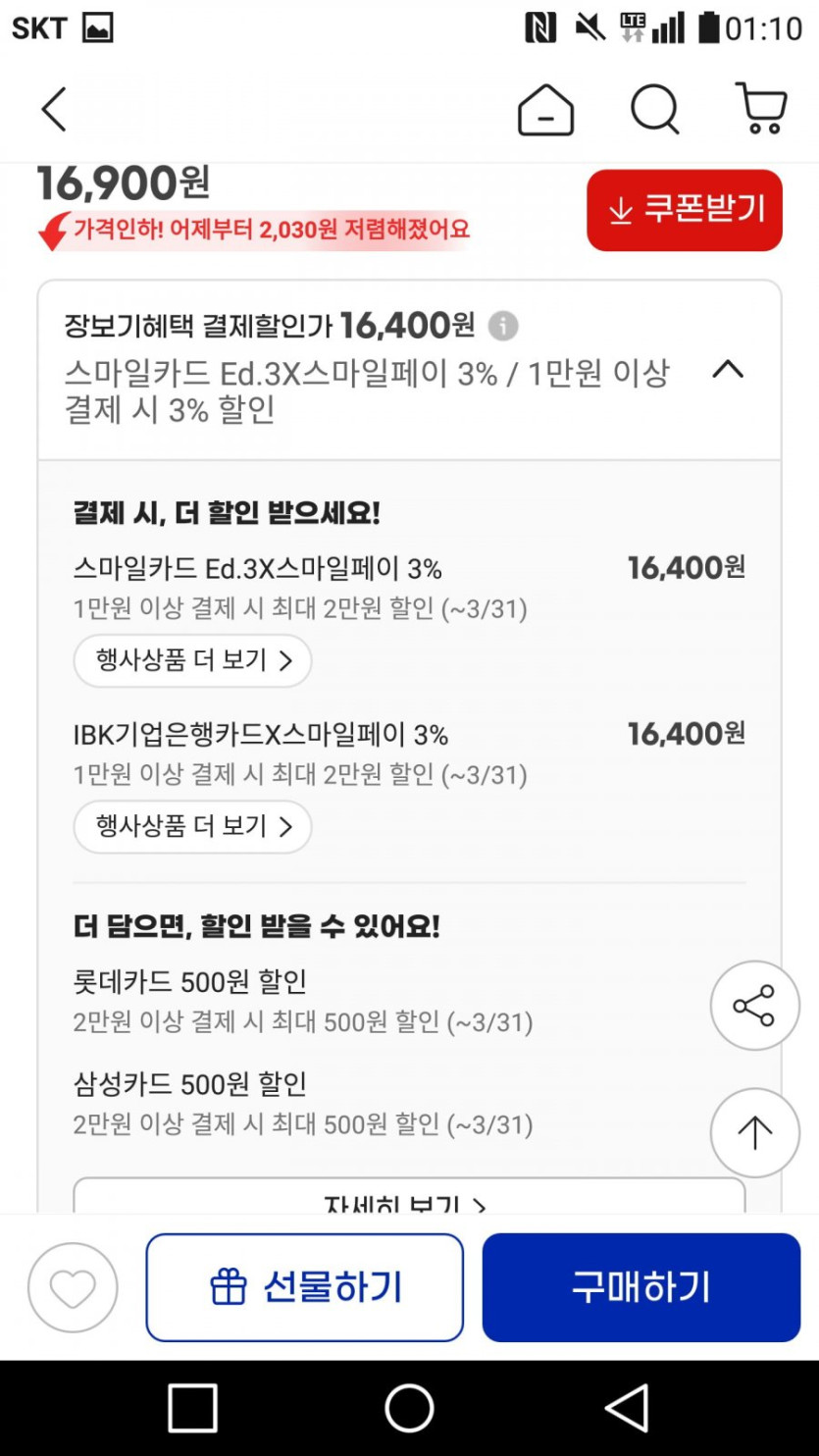Share this product
This screenshot has height=1456, width=819.
pyautogui.click(x=754, y=1006)
